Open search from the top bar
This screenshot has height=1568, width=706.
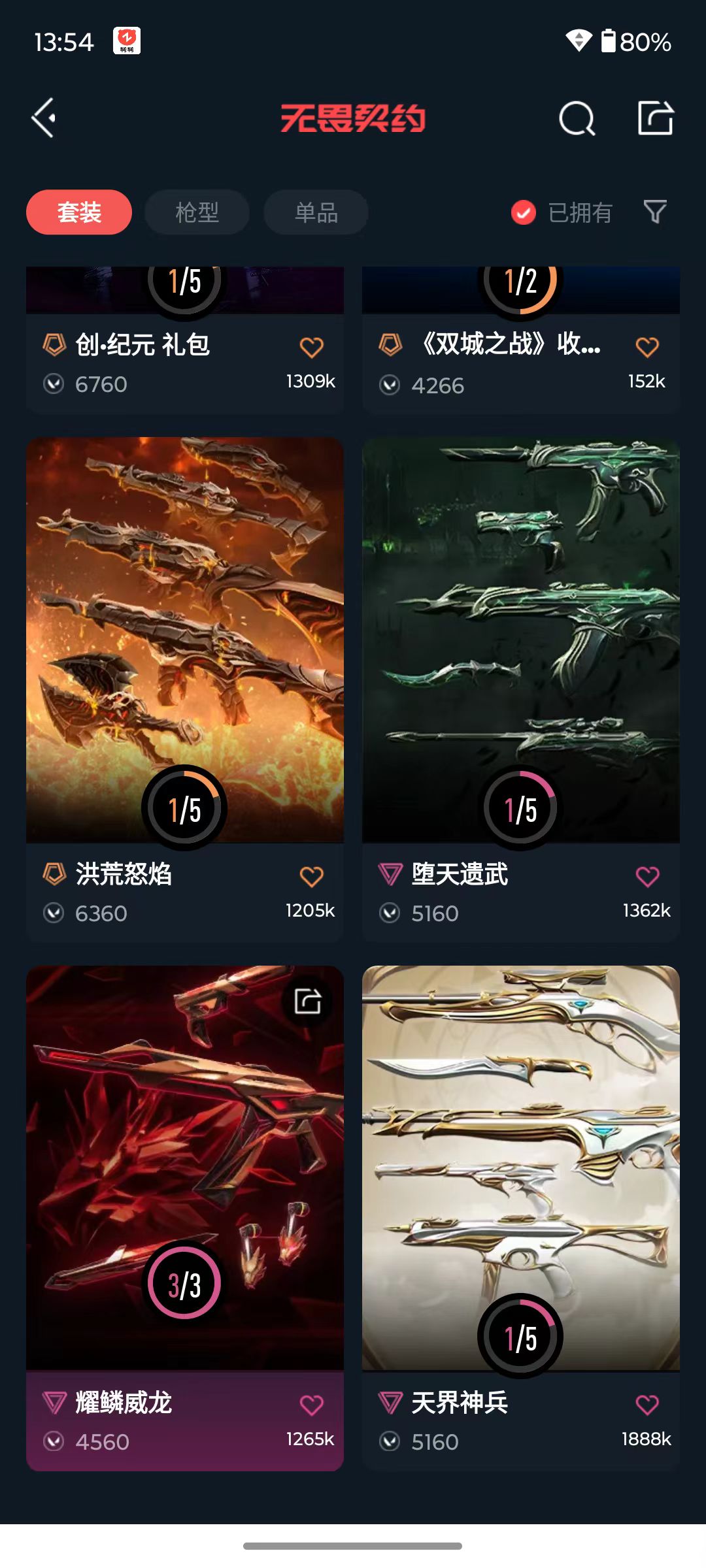point(577,118)
